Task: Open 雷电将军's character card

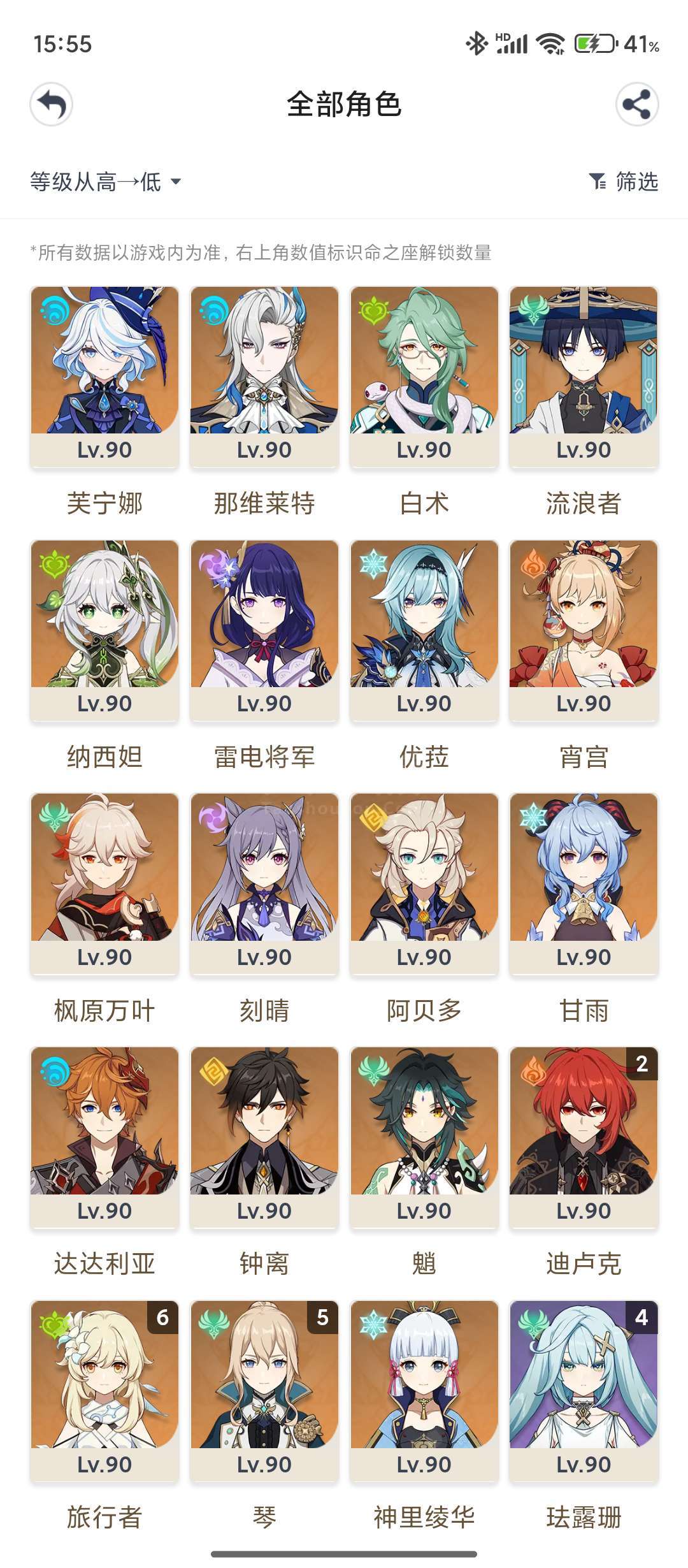Action: click(x=264, y=630)
